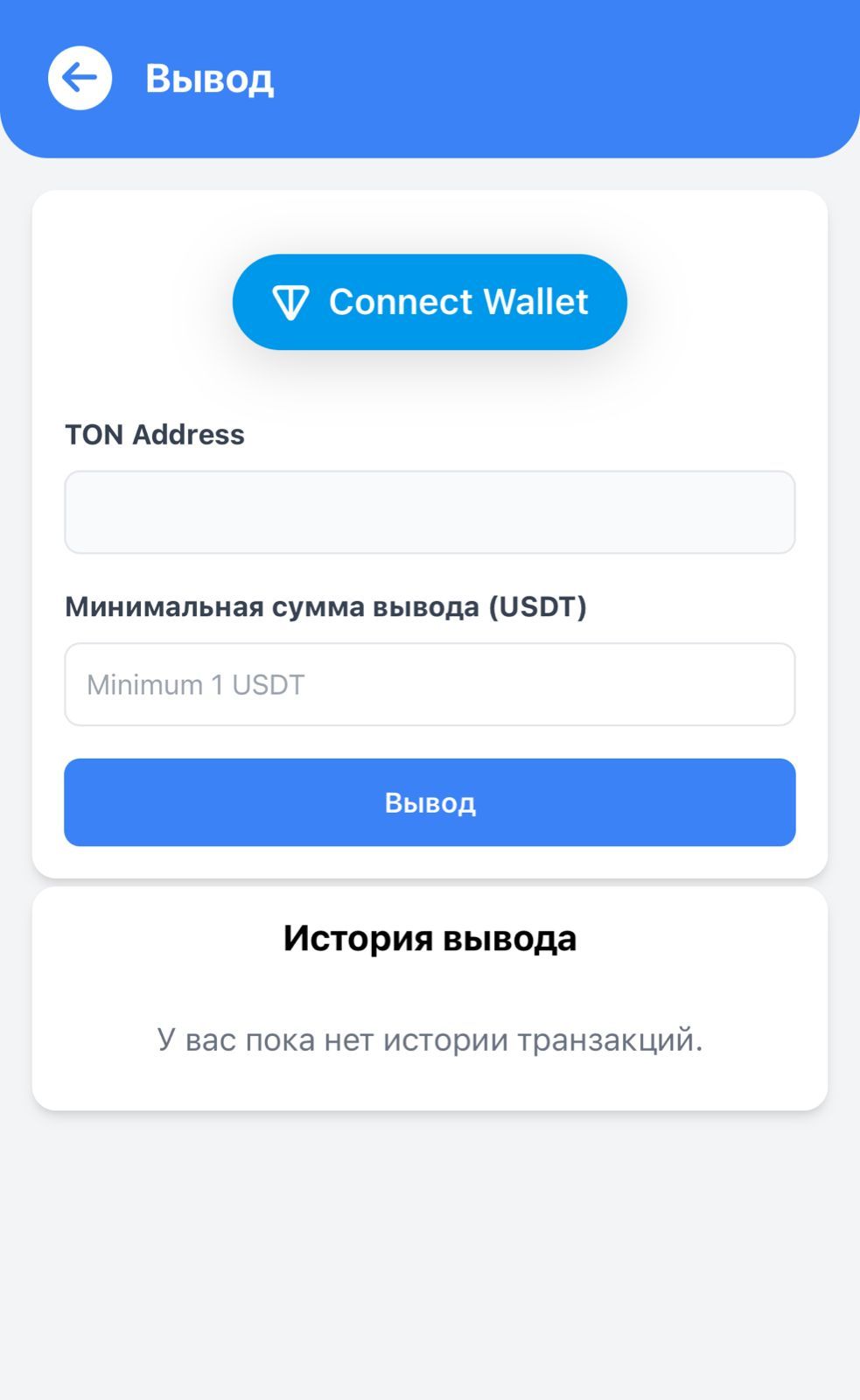Click the Вывод page title text
Image resolution: width=860 pixels, height=1400 pixels.
tap(211, 78)
